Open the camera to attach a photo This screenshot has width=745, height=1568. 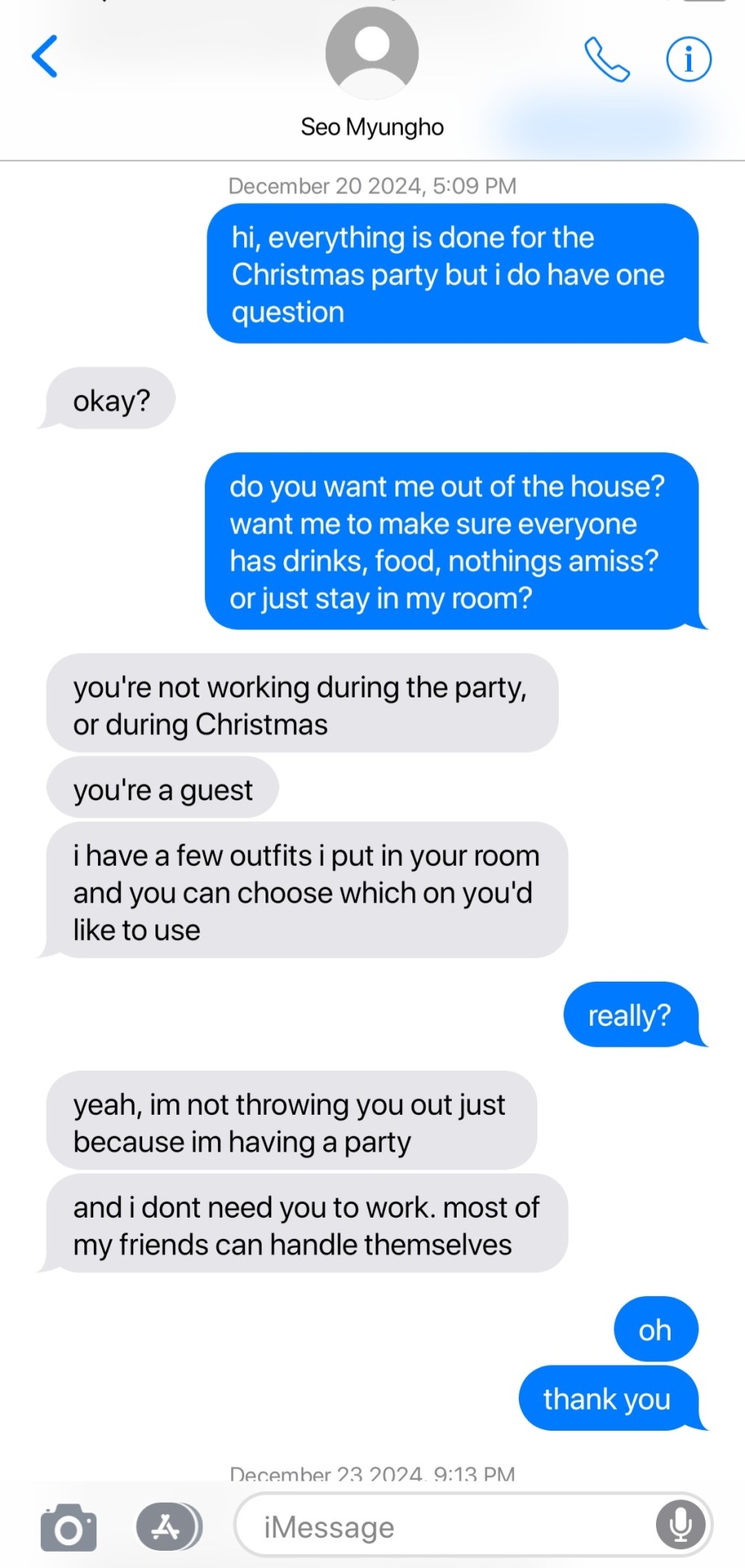(69, 1526)
